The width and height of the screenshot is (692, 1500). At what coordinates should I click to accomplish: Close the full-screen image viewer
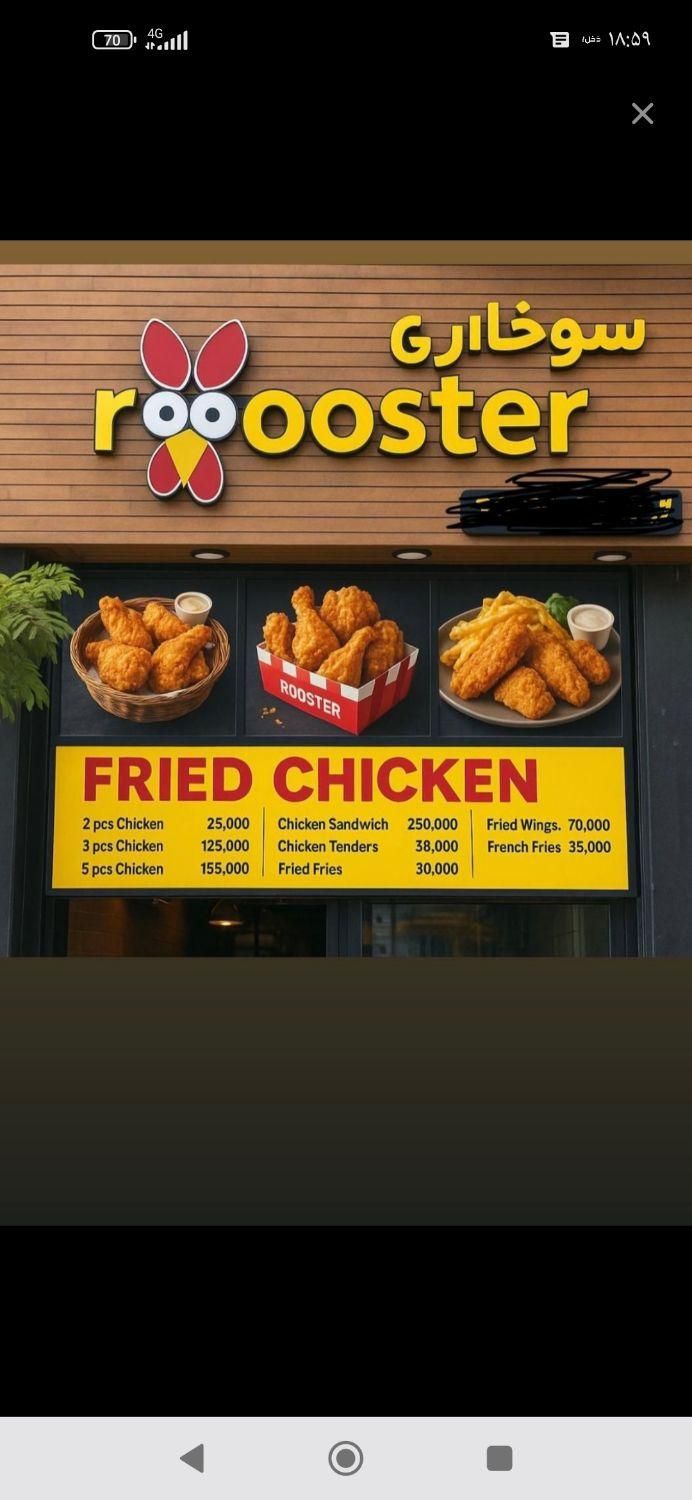(642, 114)
